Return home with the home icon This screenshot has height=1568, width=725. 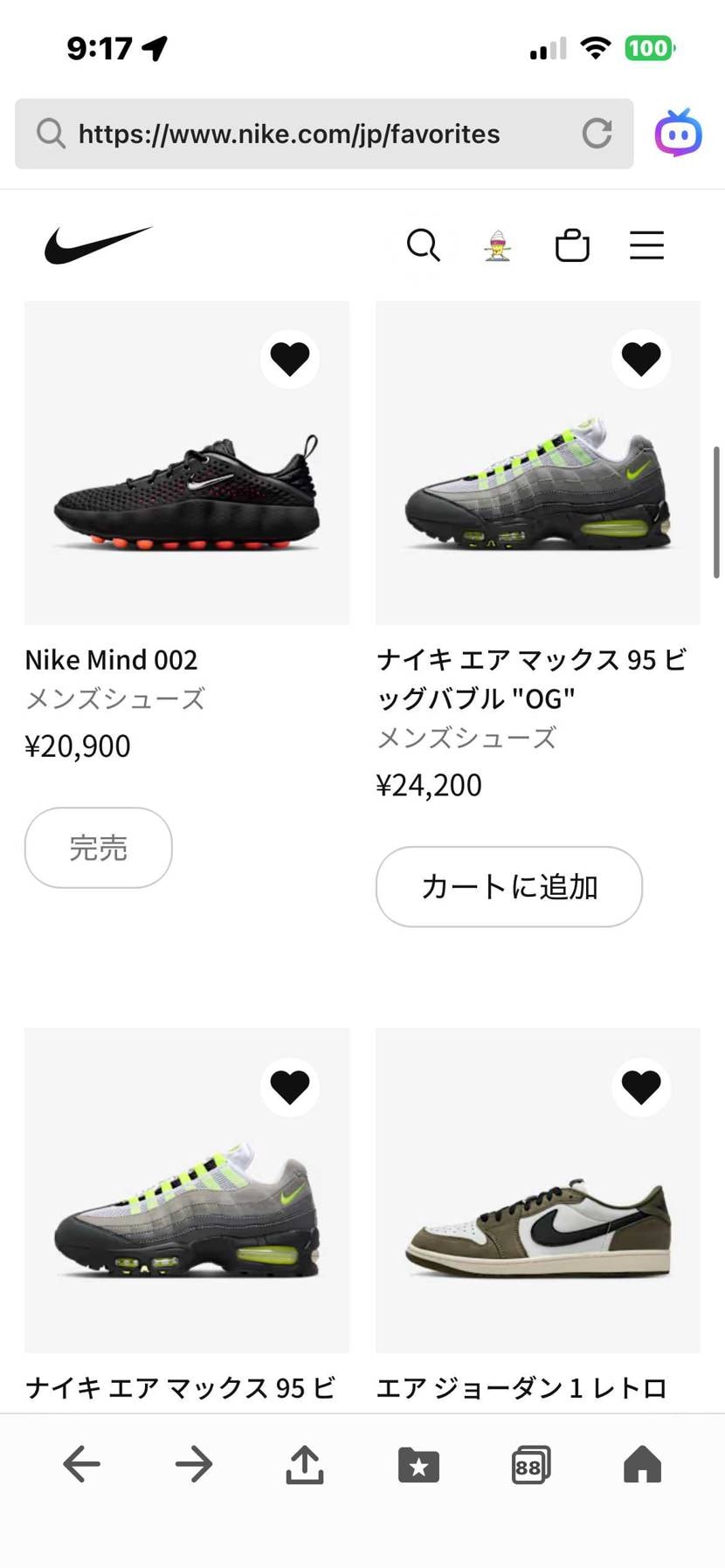click(642, 1465)
